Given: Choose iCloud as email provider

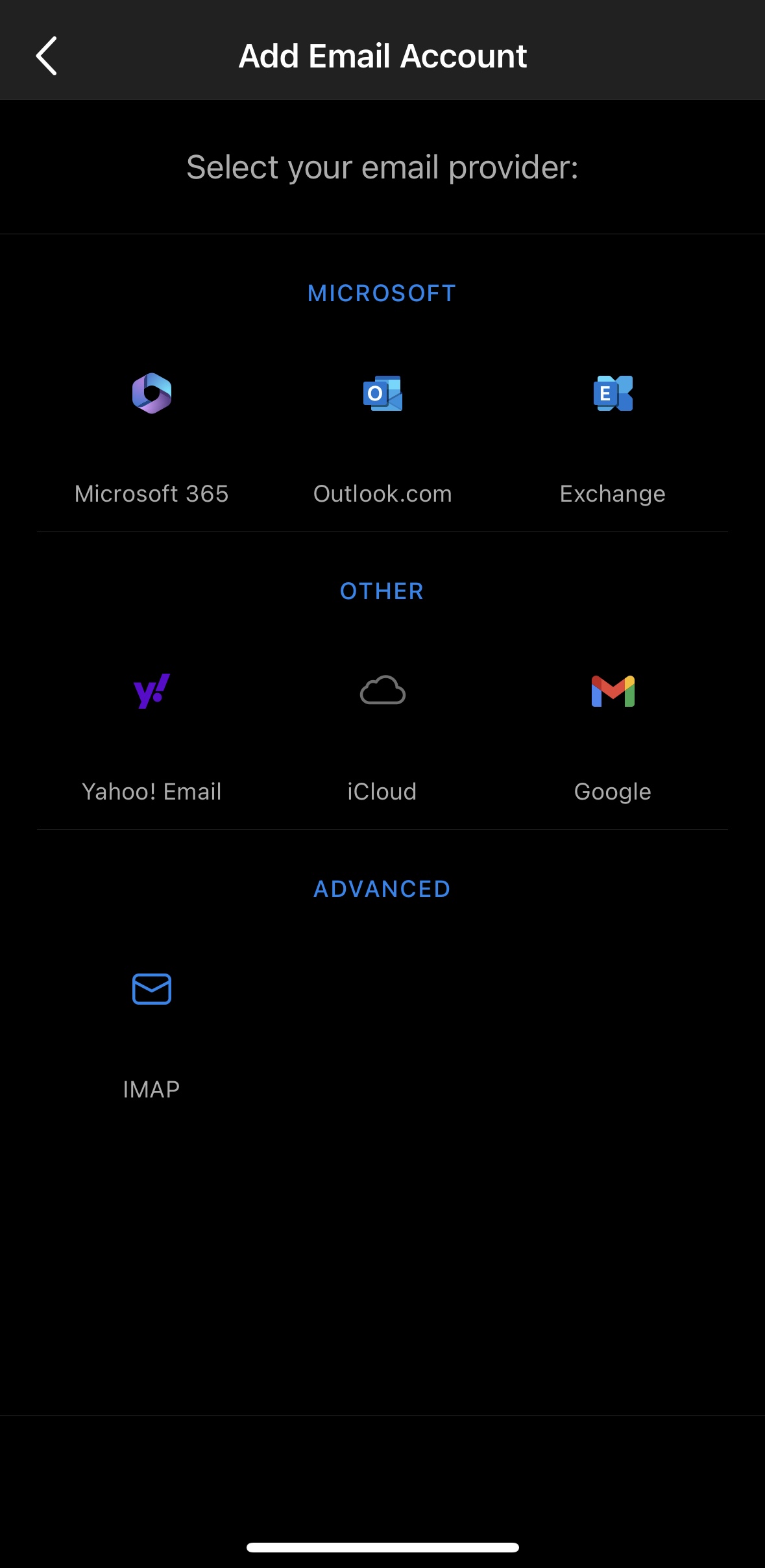Looking at the screenshot, I should point(382,733).
